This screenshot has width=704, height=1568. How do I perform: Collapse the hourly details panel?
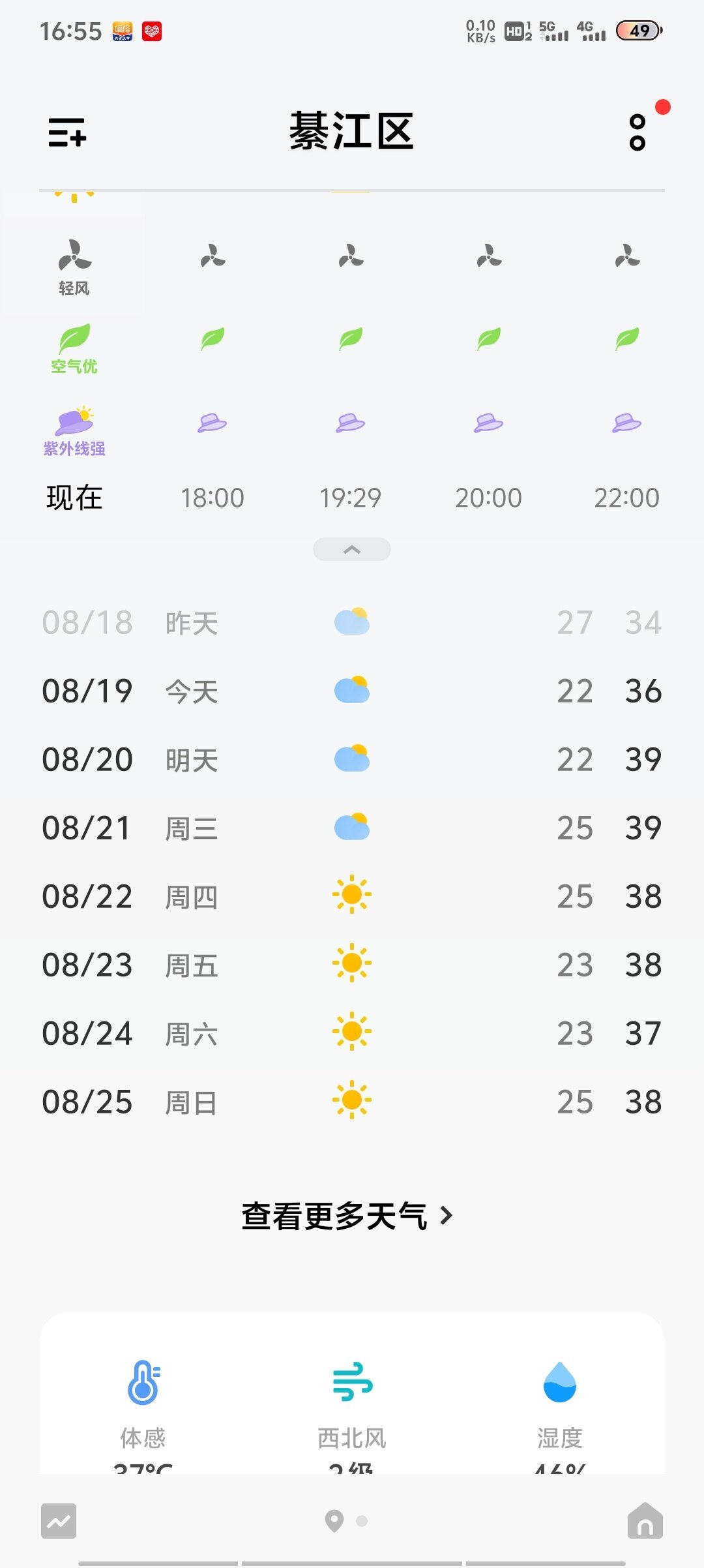(352, 549)
